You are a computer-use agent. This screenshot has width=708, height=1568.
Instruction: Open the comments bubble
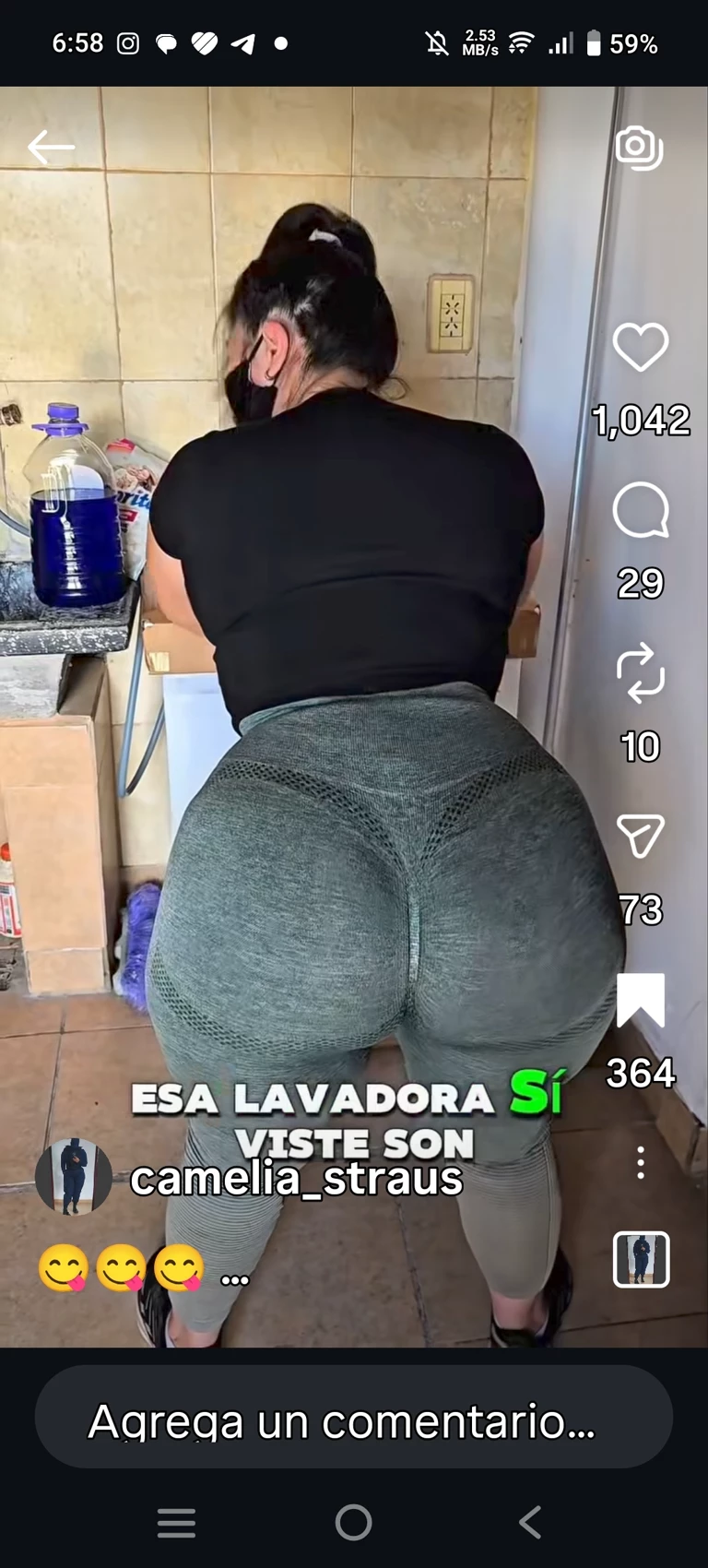pyautogui.click(x=641, y=509)
